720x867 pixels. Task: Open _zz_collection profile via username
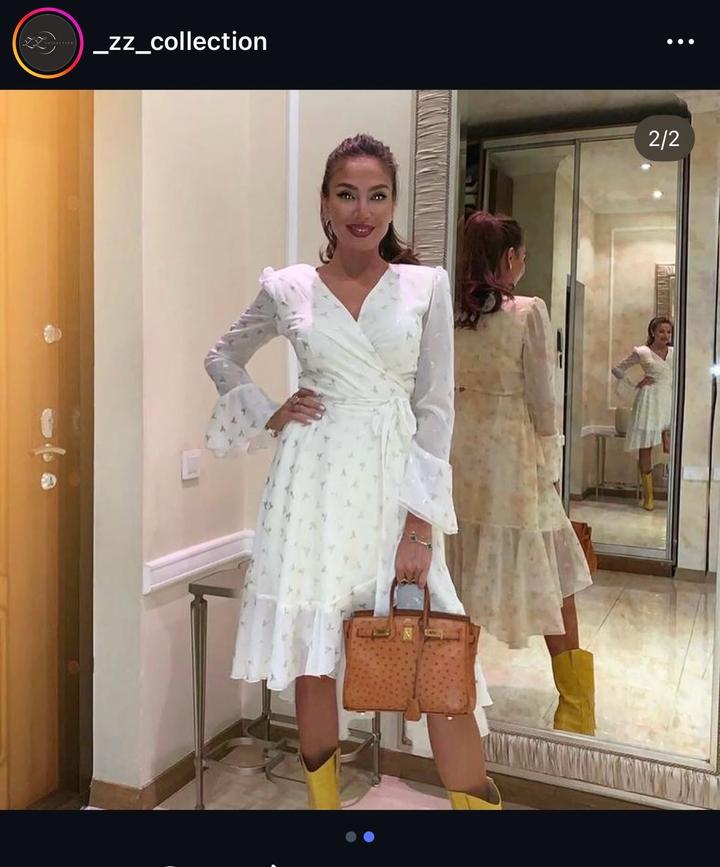click(x=180, y=42)
